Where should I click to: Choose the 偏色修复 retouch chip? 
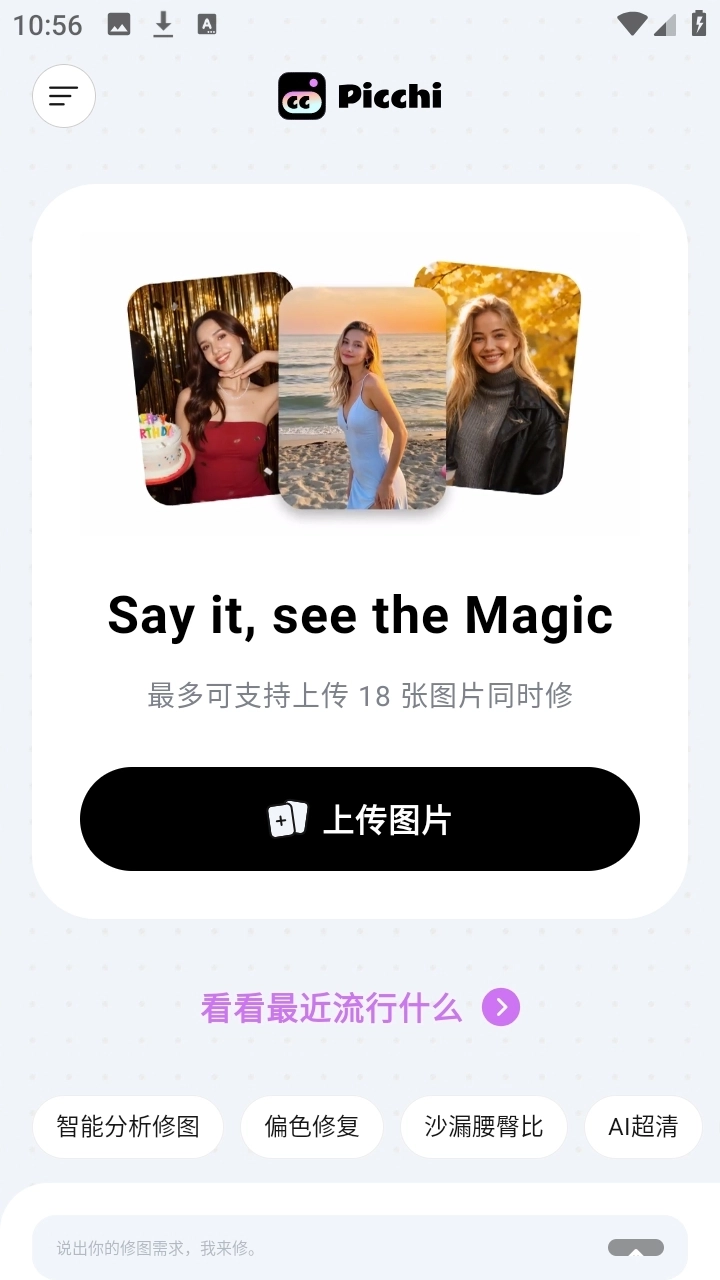[312, 1126]
